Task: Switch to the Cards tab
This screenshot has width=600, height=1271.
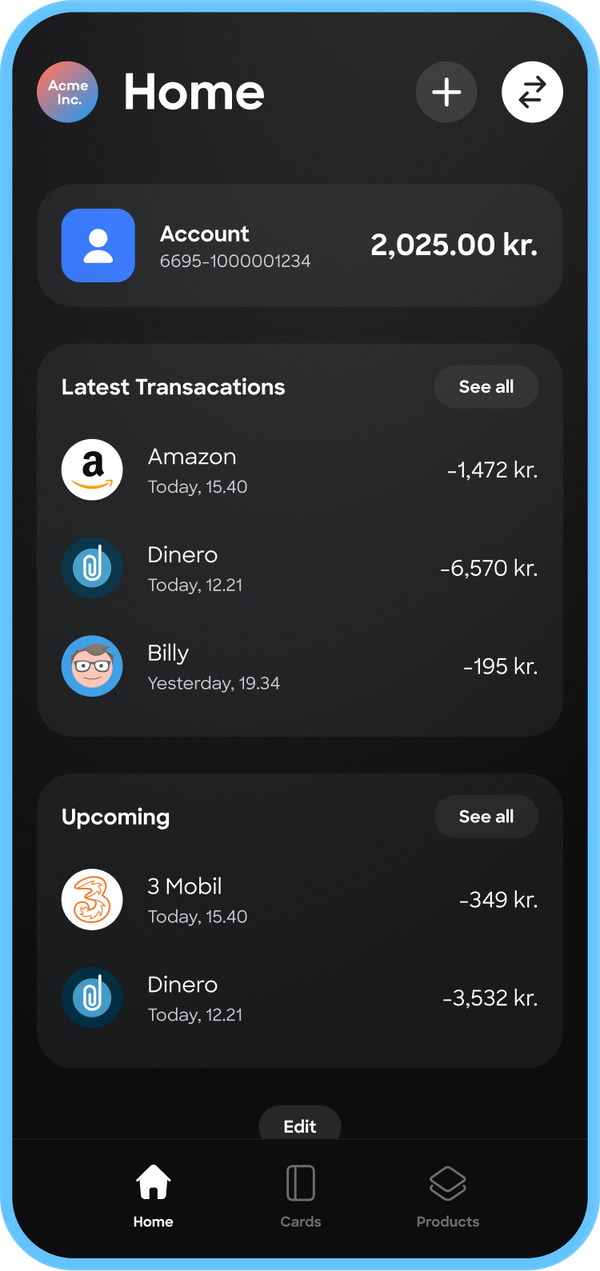Action: pos(300,1195)
